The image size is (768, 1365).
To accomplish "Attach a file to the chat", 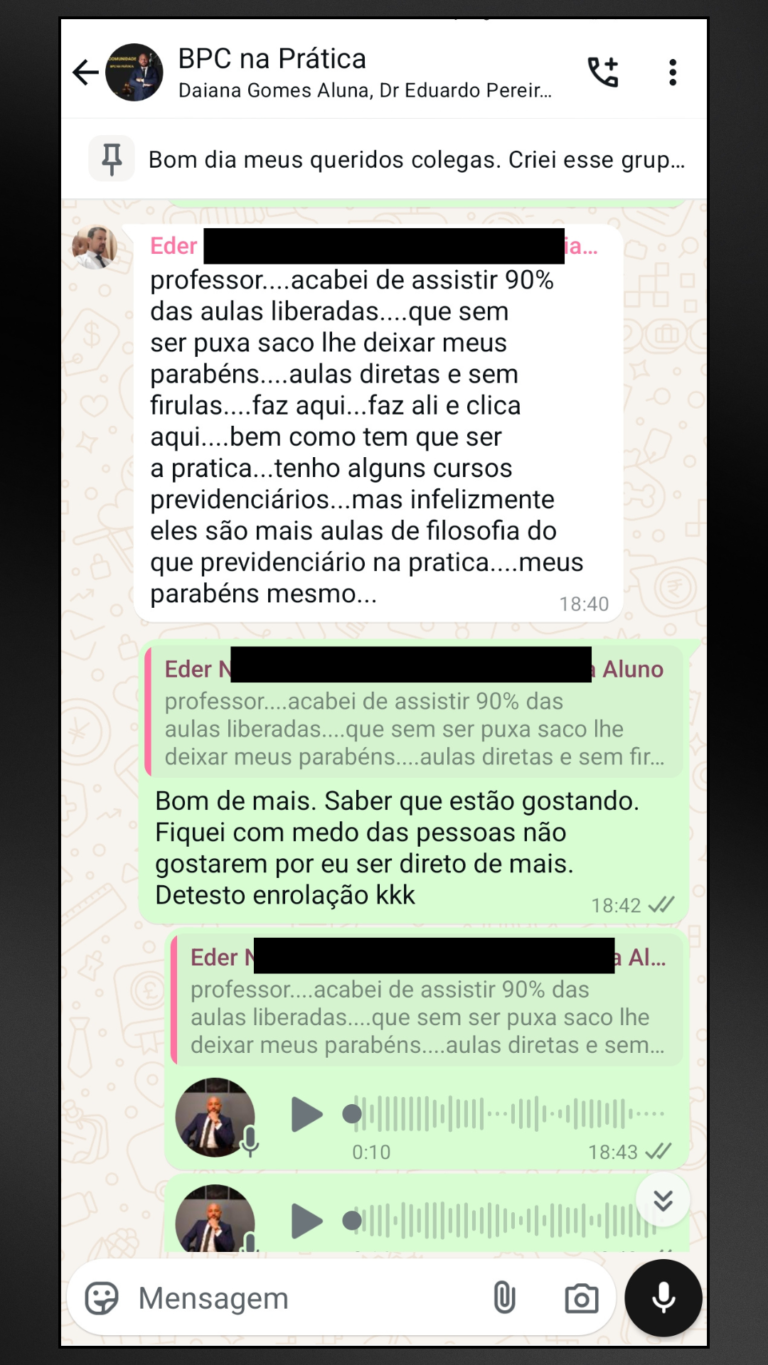I will (504, 1298).
